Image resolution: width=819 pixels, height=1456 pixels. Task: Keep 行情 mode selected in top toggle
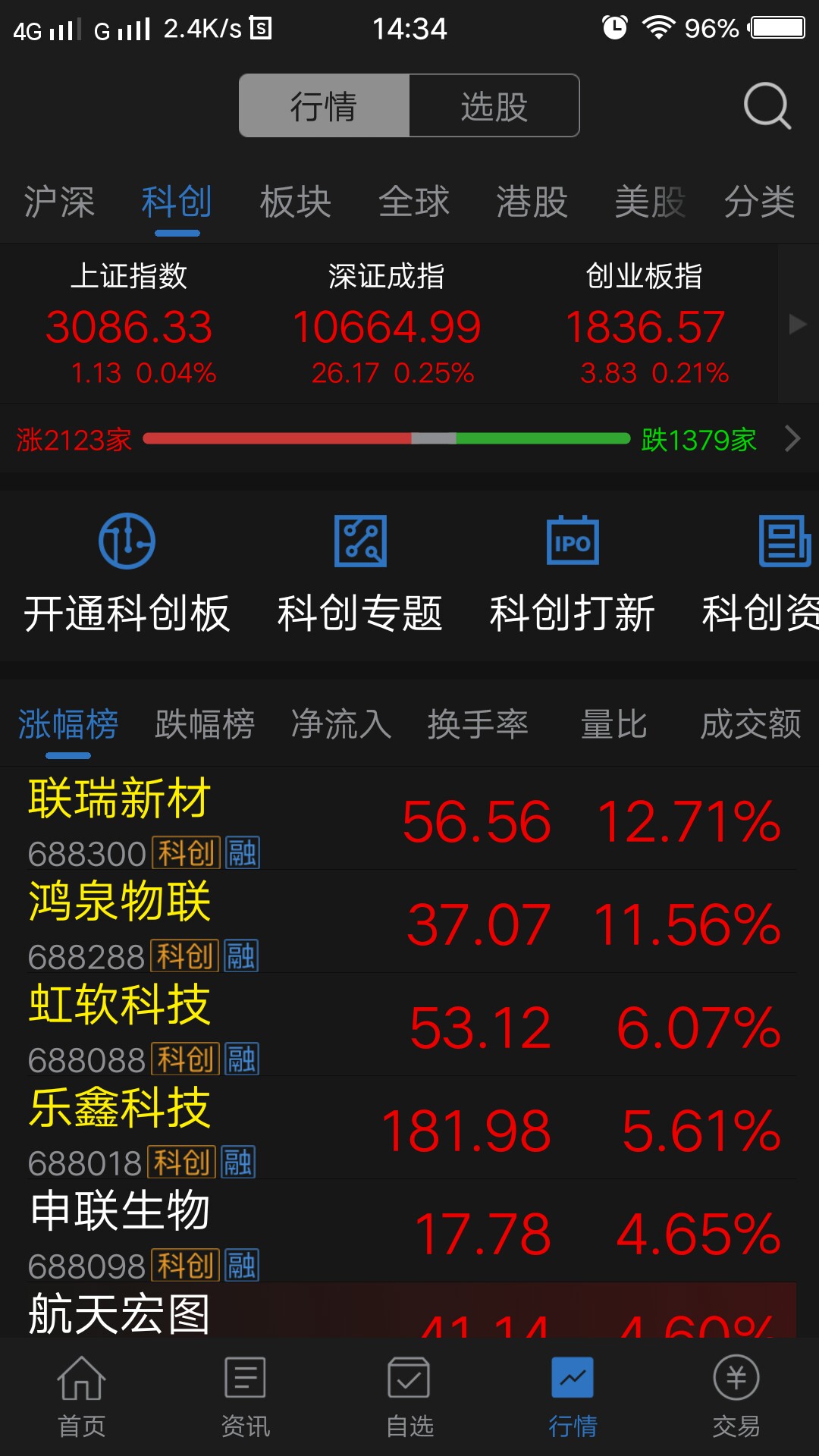click(x=325, y=106)
